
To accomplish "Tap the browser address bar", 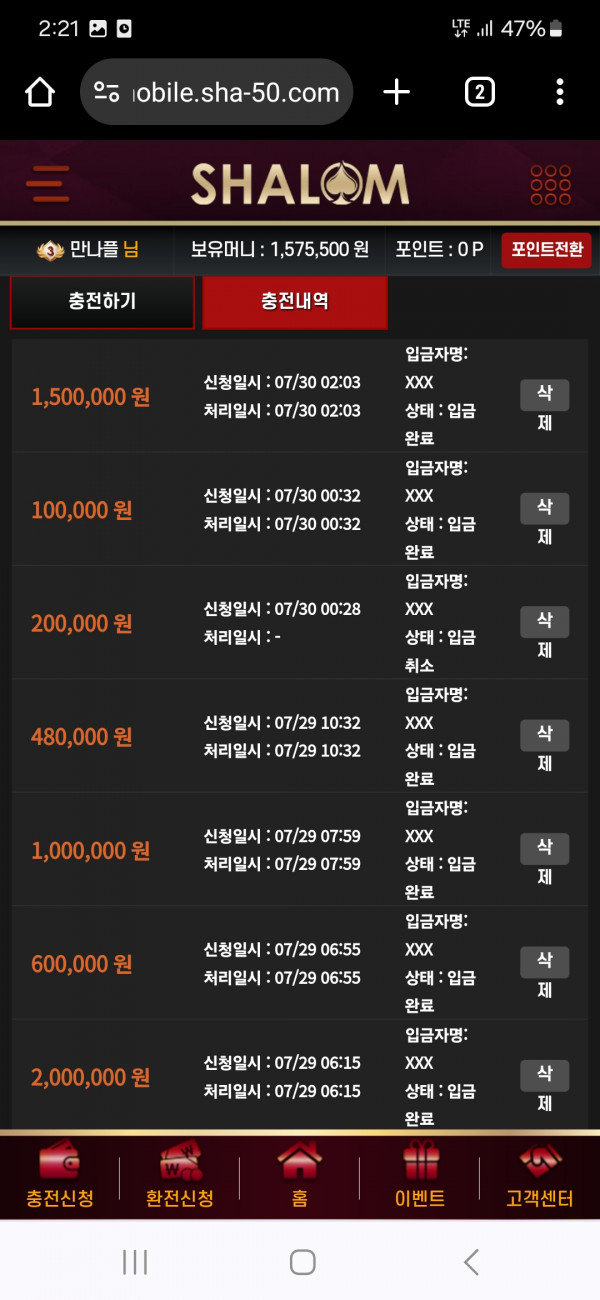I will (217, 92).
